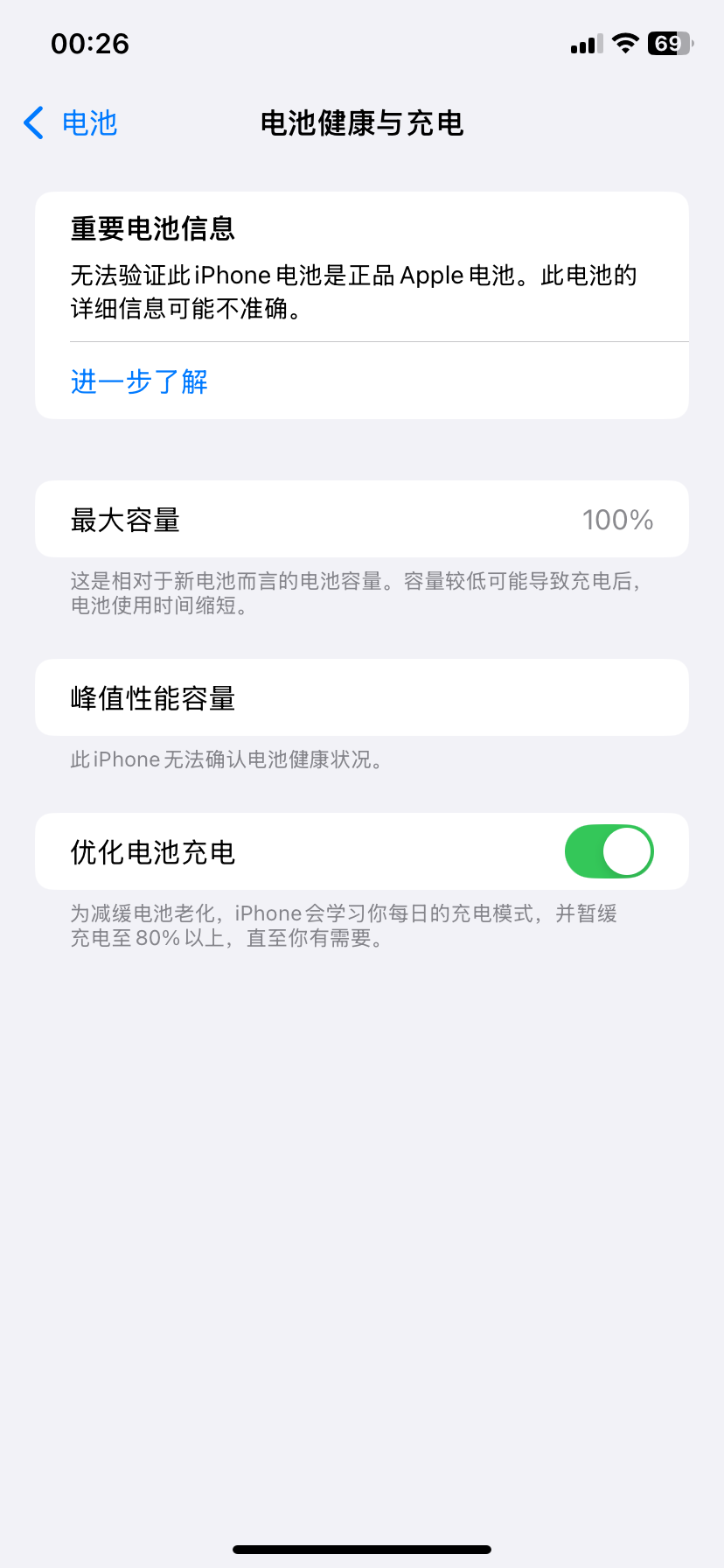Turn off the 优化电池充电 switch

[x=609, y=851]
